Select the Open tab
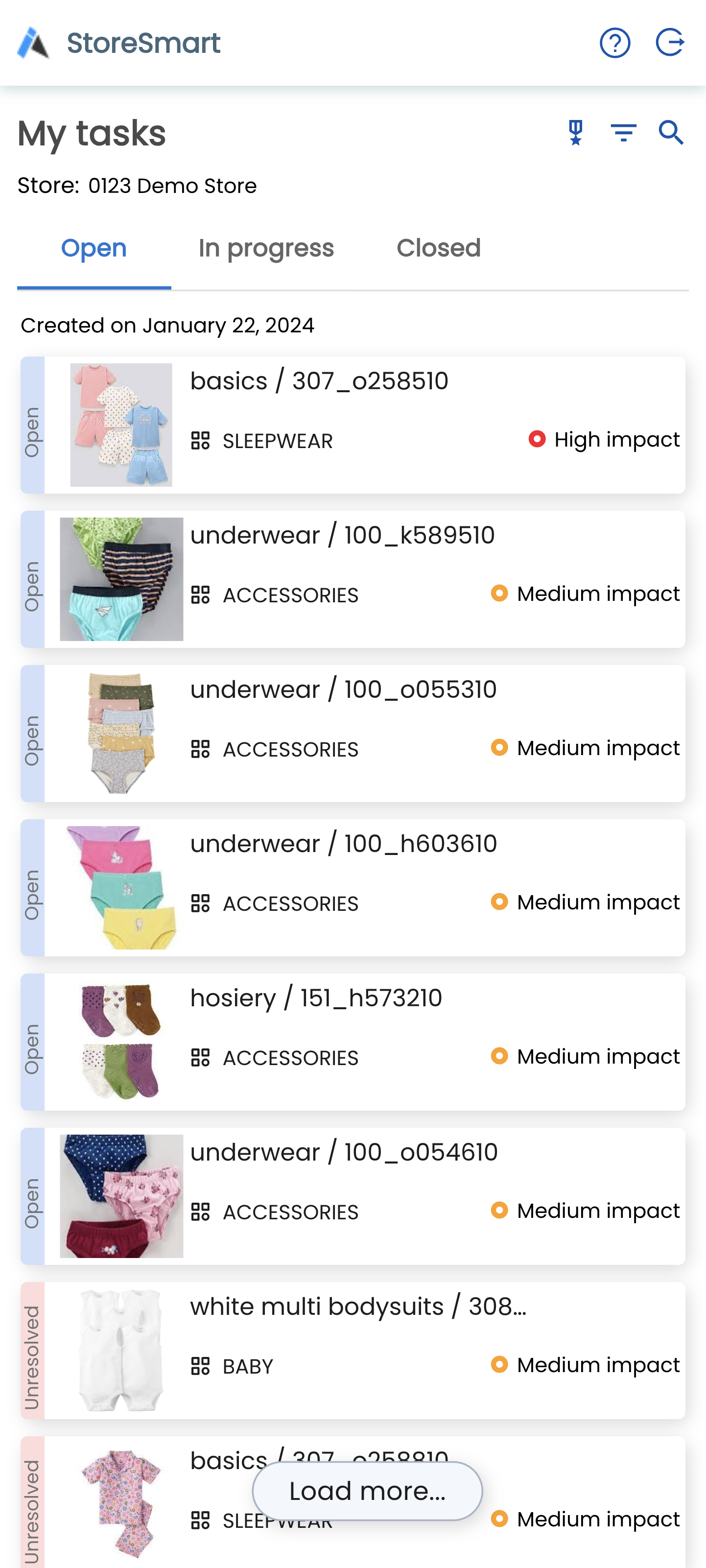The image size is (706, 1568). coord(94,248)
